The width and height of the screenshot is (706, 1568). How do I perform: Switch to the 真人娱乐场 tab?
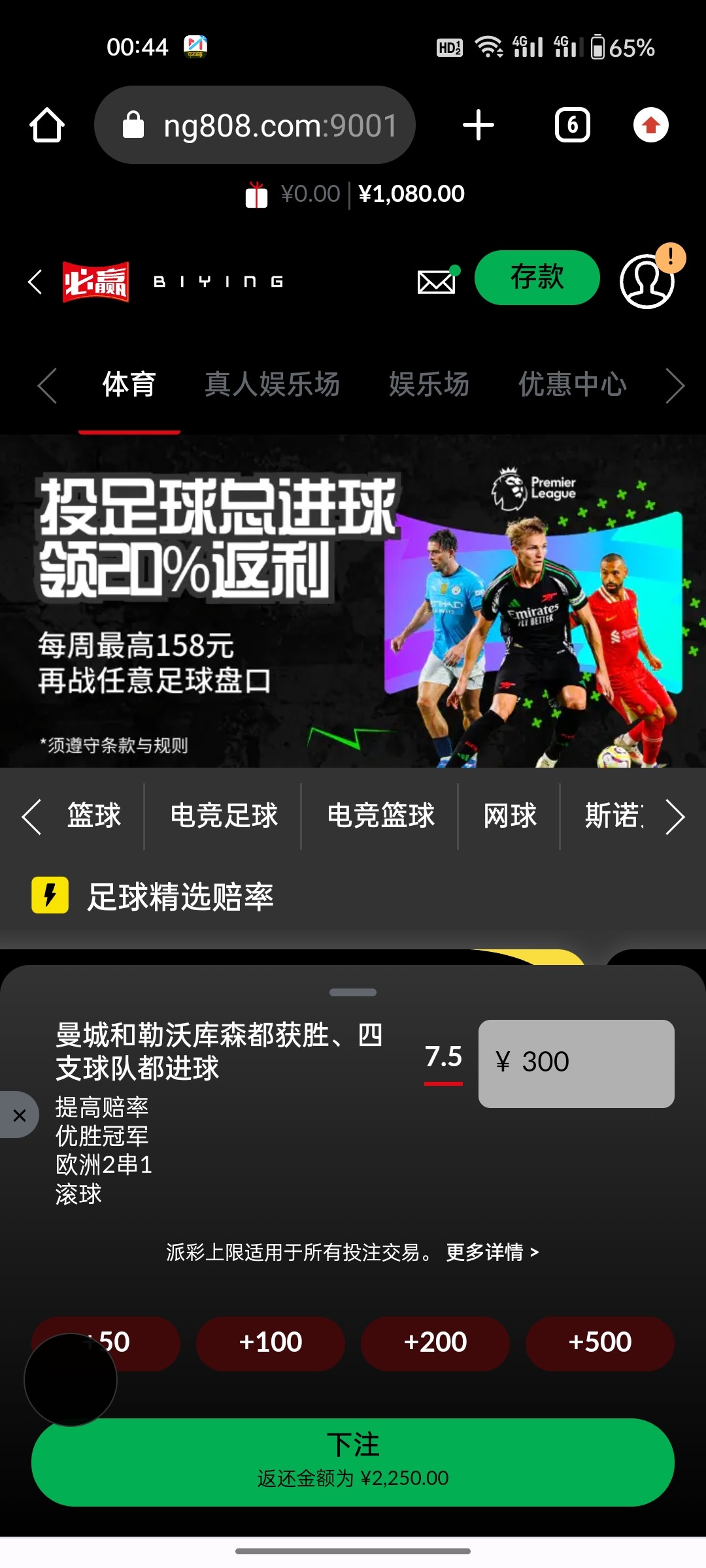pos(272,384)
